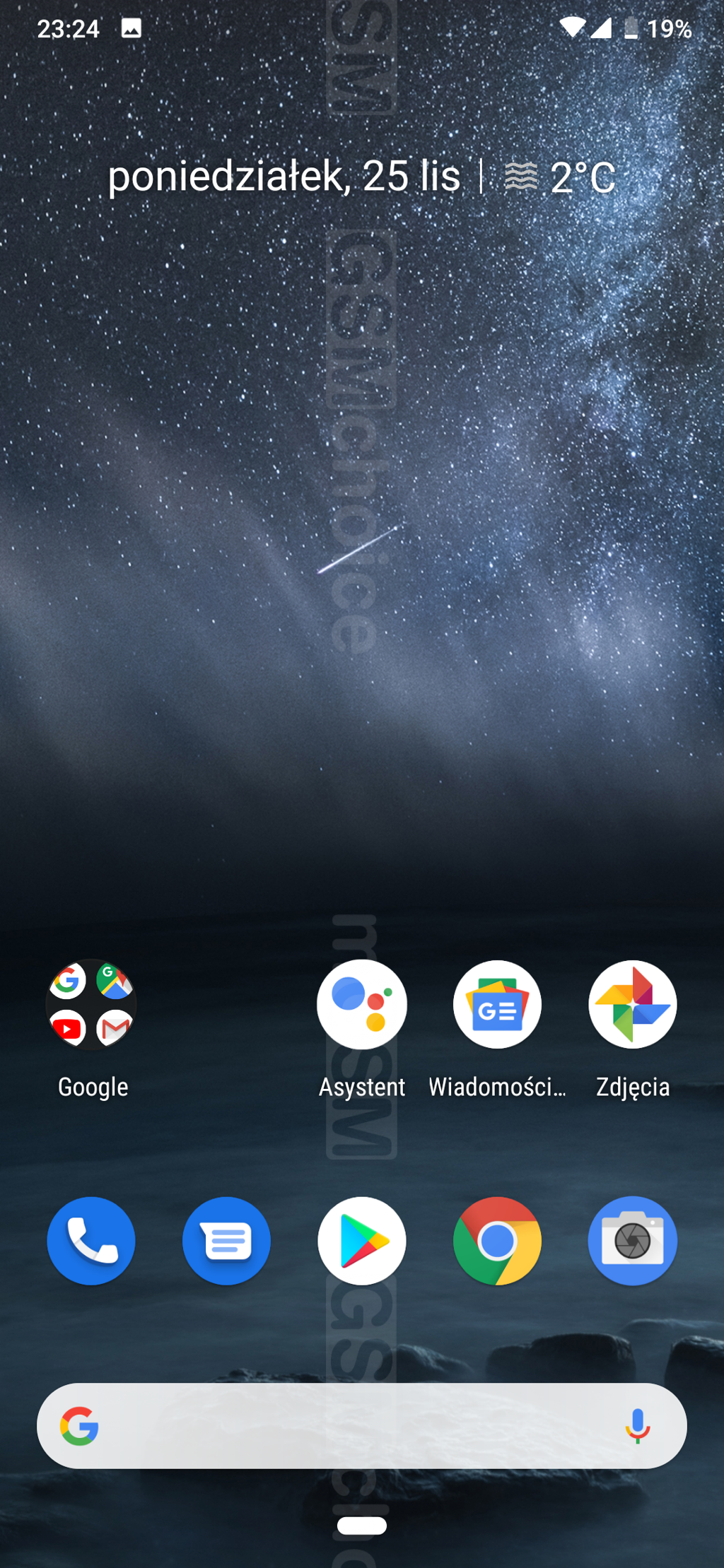This screenshot has height=1568, width=724.
Task: Launch the Asystent app
Action: [x=362, y=1004]
